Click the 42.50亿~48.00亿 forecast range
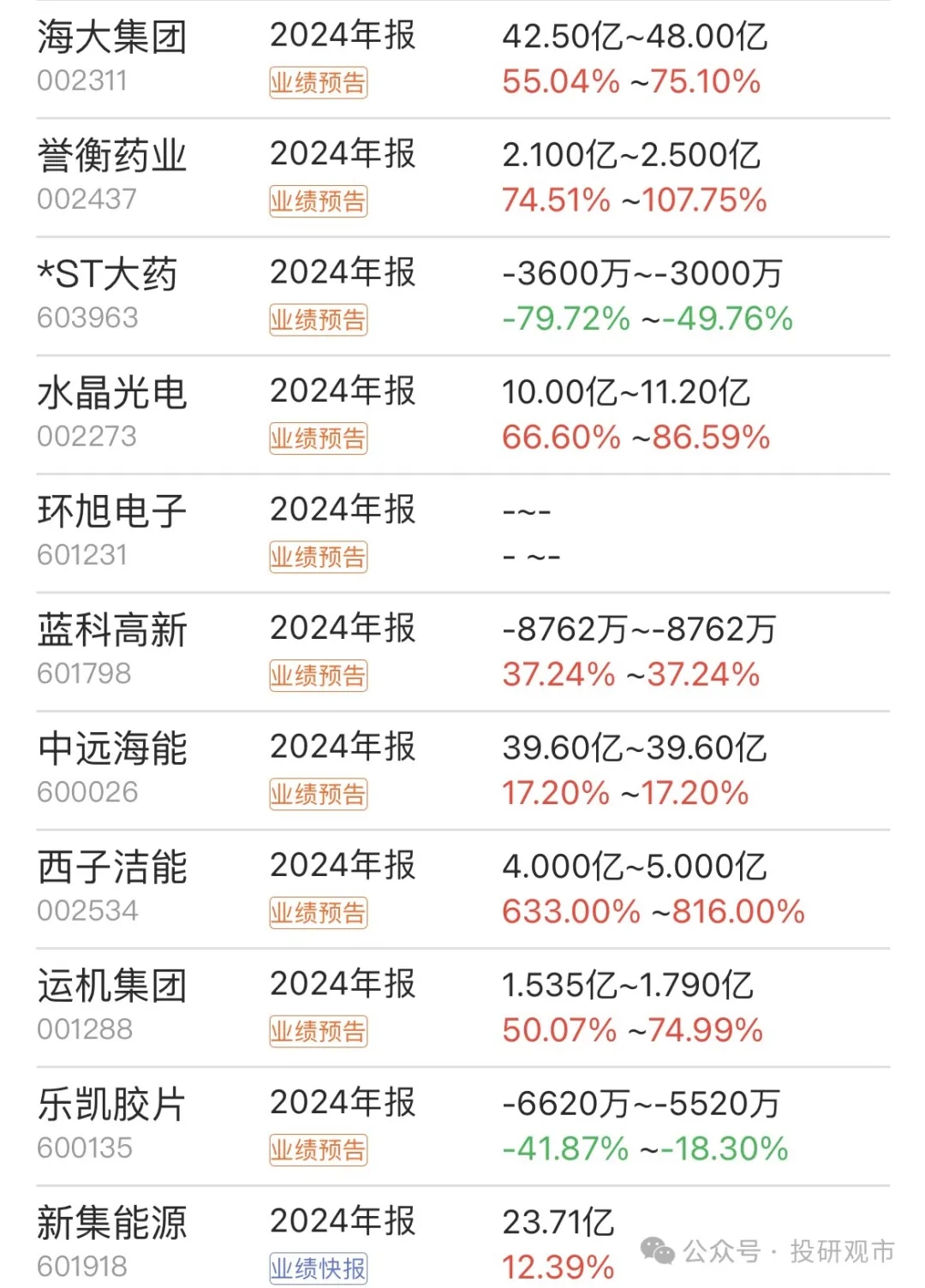Screen dimensions: 925x1288 (x=636, y=38)
